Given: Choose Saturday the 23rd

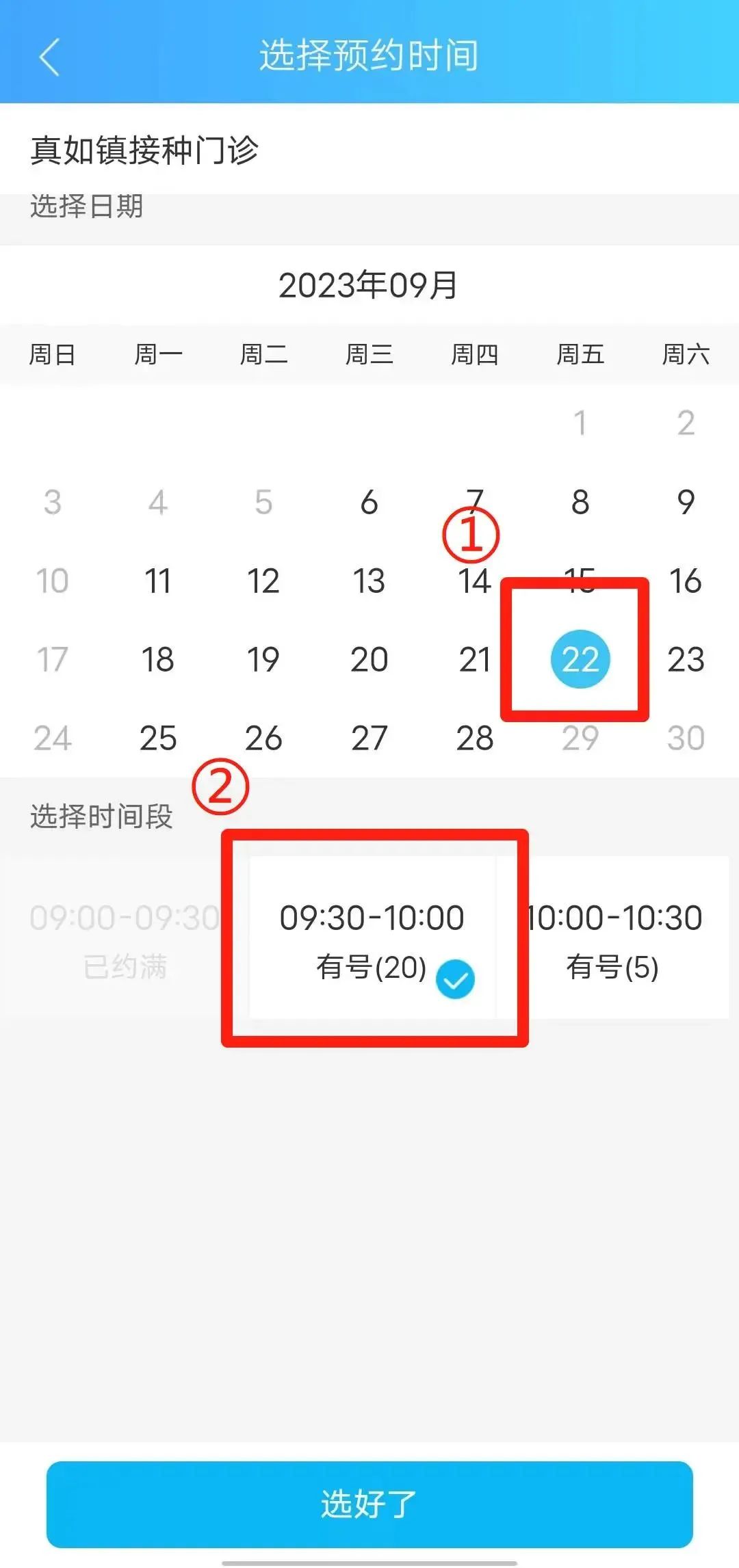Looking at the screenshot, I should 686,659.
